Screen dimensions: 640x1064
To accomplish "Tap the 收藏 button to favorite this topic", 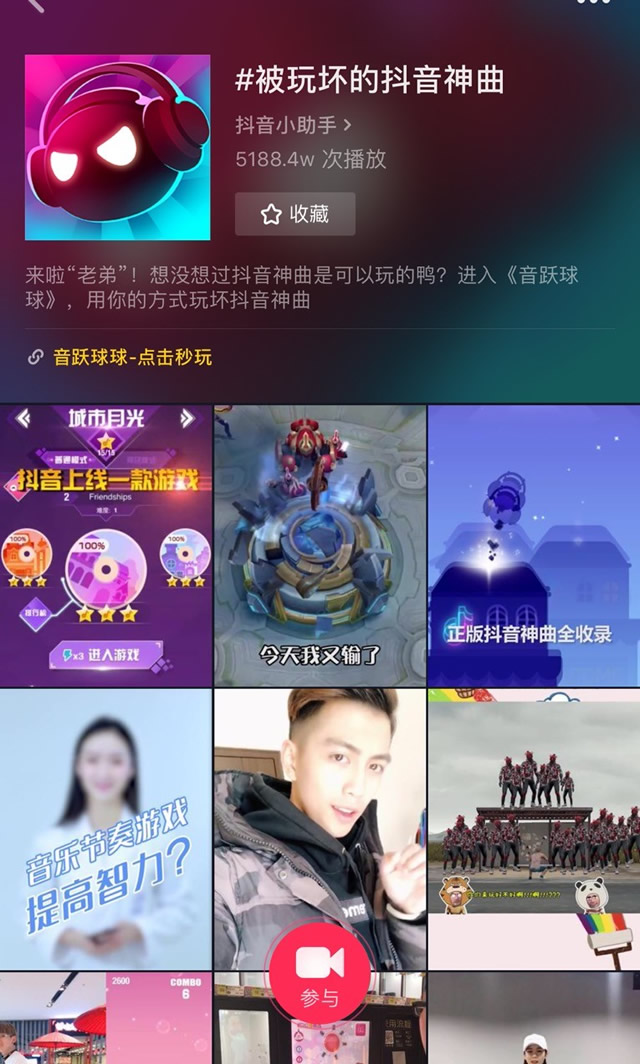I will [x=295, y=214].
